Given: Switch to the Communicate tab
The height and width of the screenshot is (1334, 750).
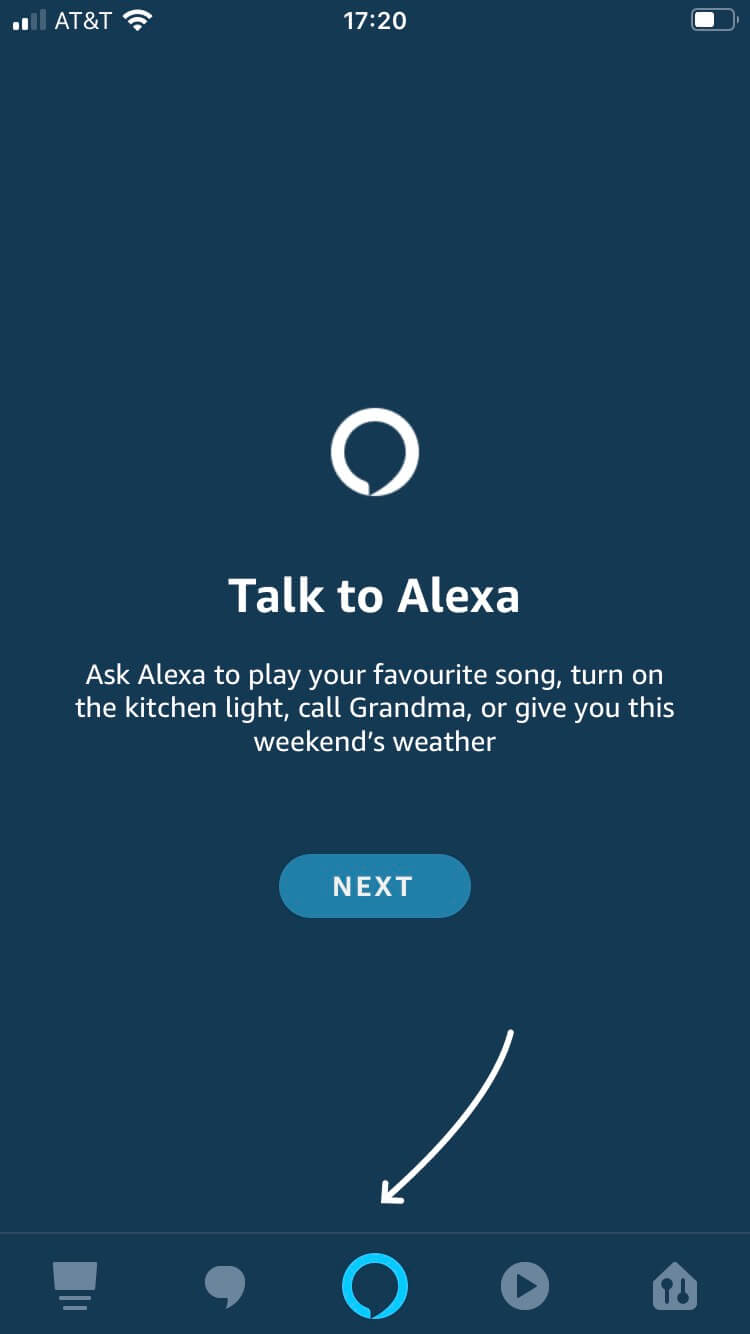Looking at the screenshot, I should 224,1286.
